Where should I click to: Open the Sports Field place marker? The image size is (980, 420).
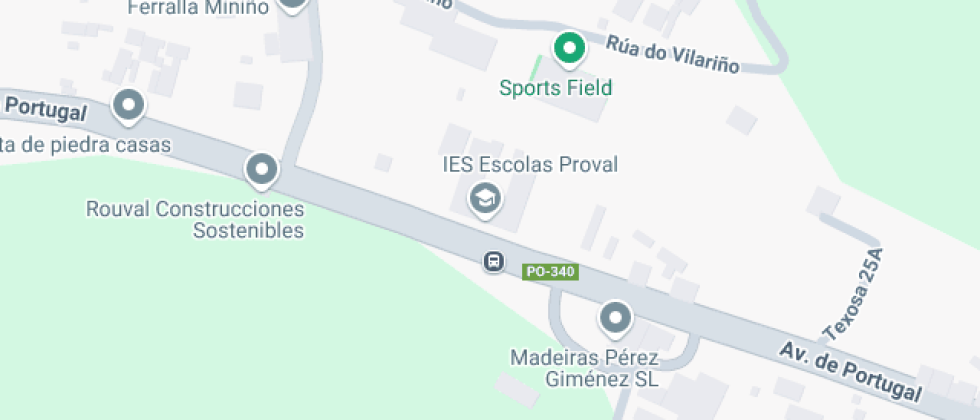[x=569, y=48]
